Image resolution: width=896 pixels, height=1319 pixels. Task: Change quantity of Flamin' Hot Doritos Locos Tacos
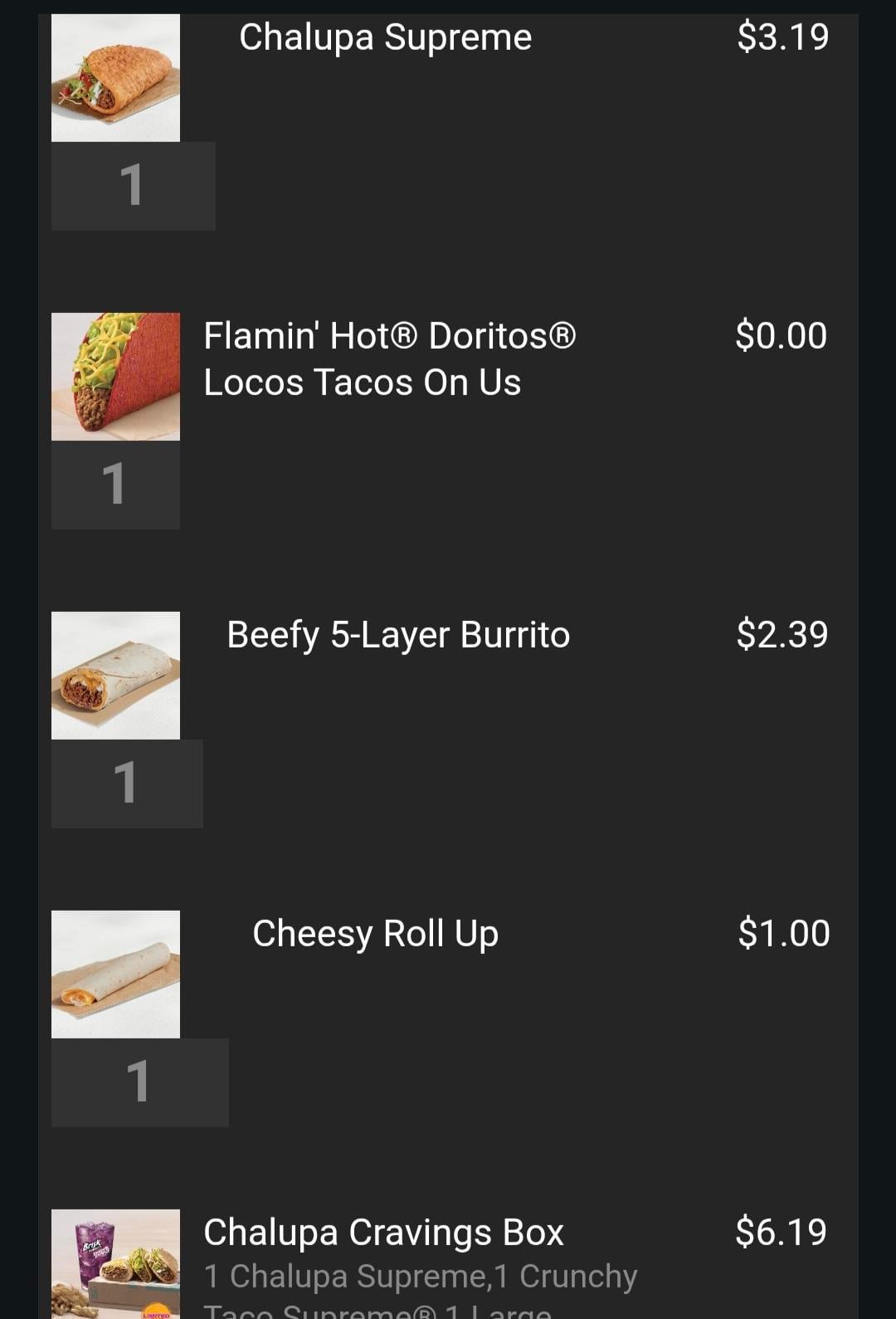pos(115,485)
